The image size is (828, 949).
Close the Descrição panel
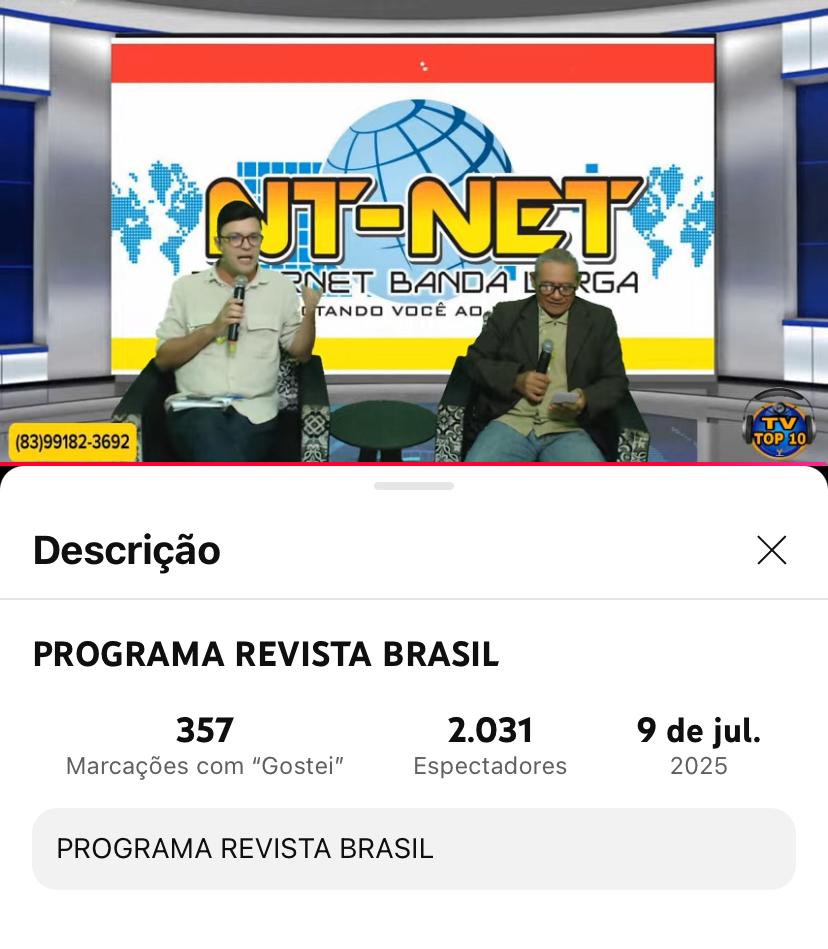771,550
